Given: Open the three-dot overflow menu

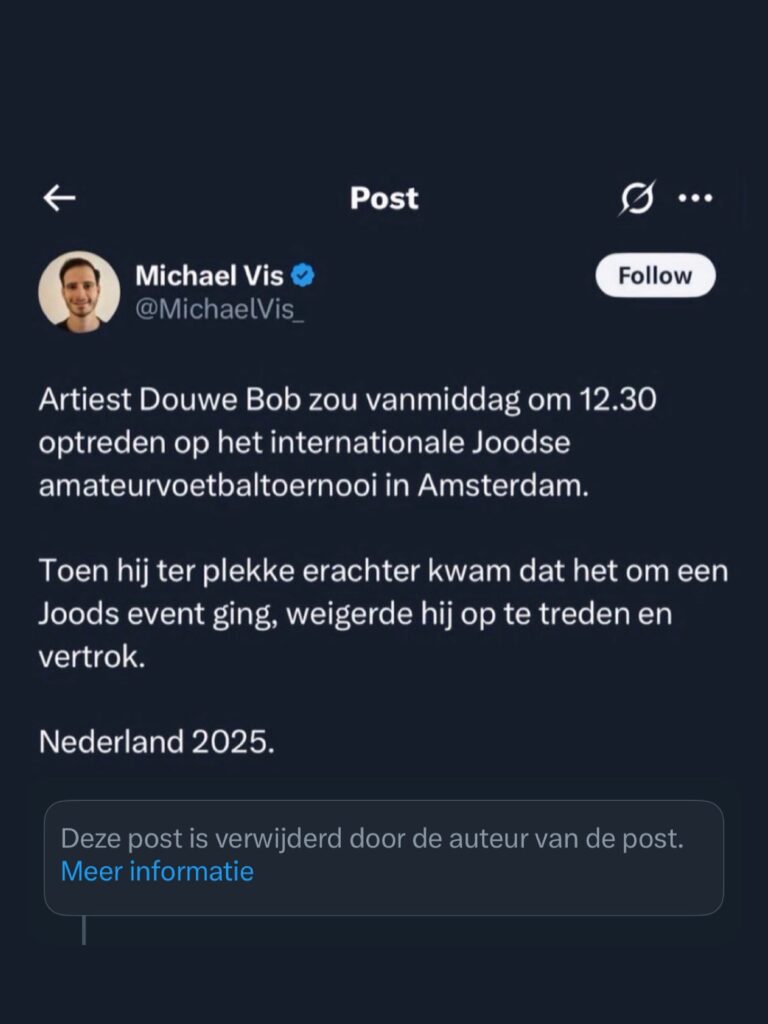Looking at the screenshot, I should 694,198.
